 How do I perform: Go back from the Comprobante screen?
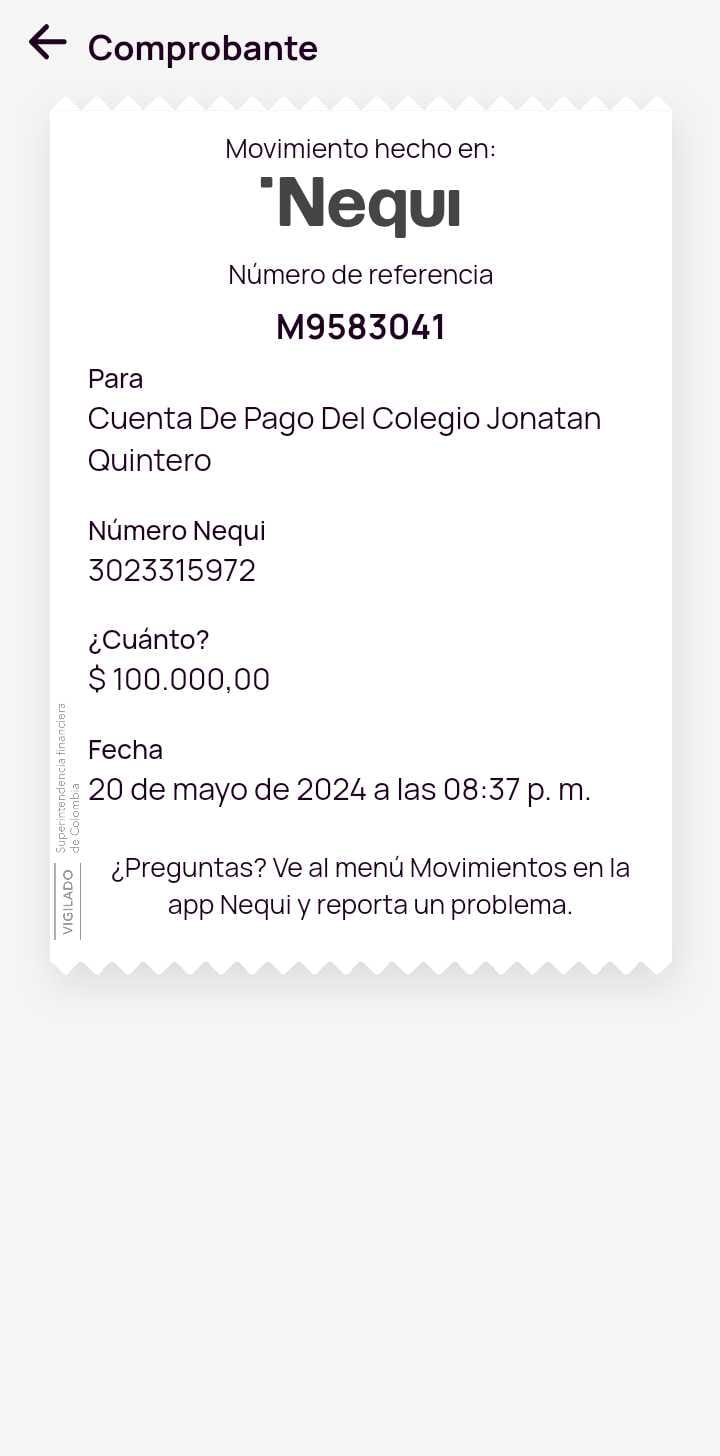pyautogui.click(x=47, y=43)
